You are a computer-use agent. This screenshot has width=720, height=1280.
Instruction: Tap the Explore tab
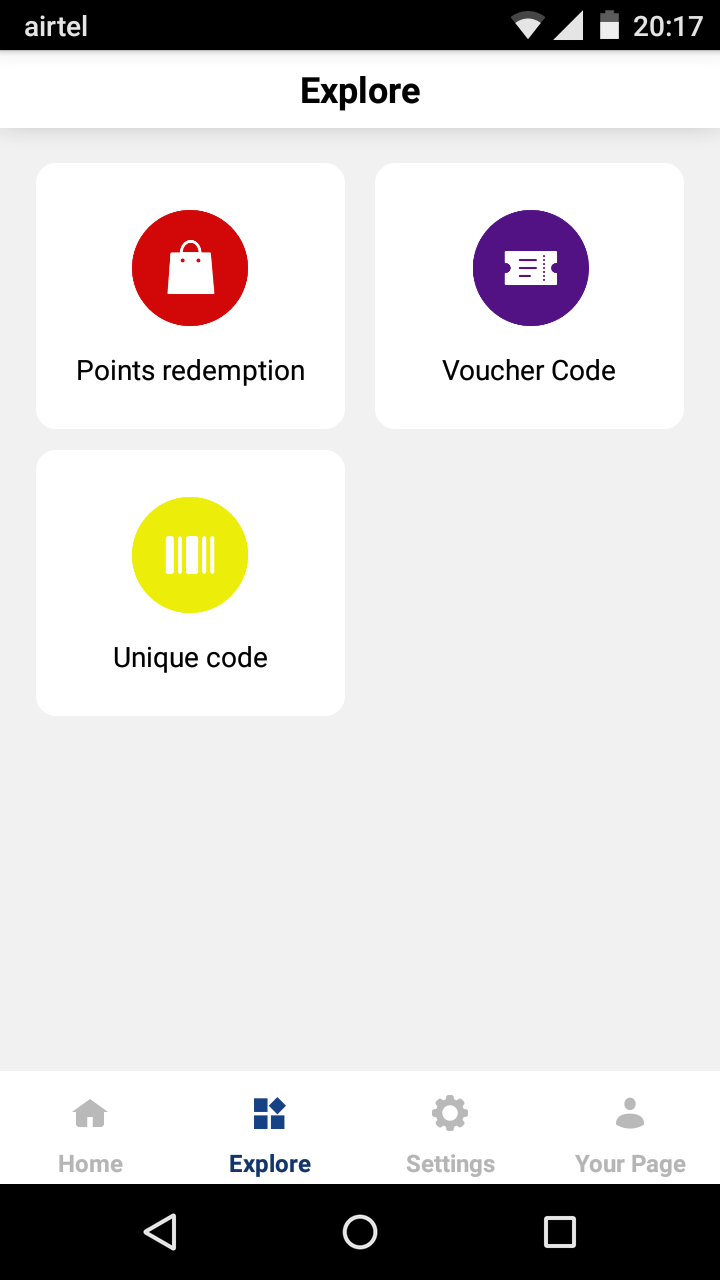click(x=270, y=1135)
